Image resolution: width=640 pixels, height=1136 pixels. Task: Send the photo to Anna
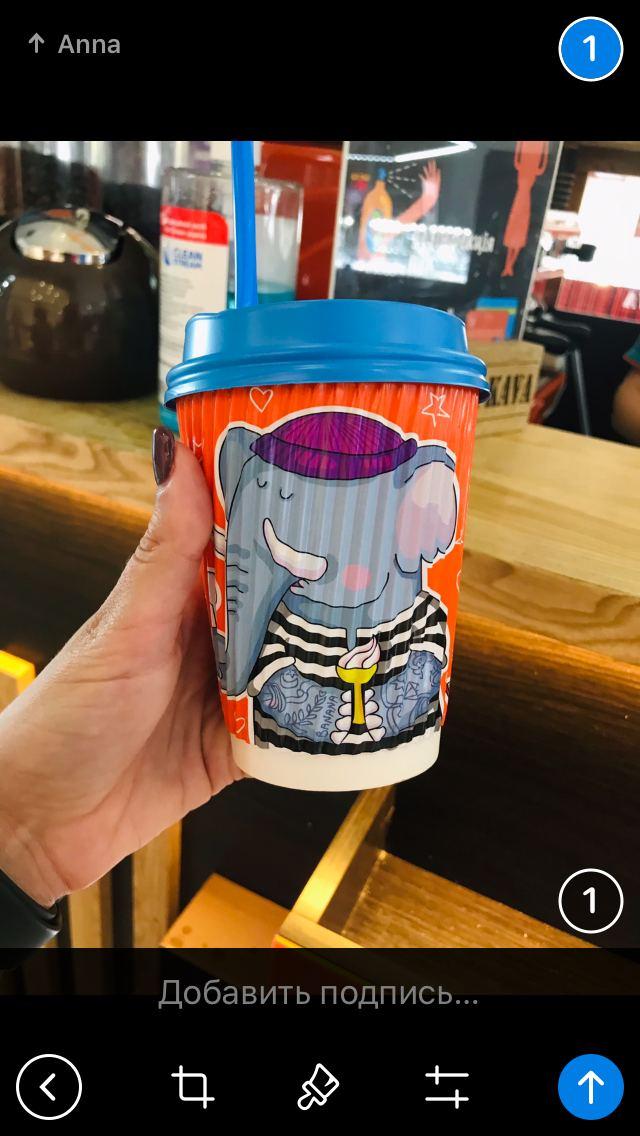click(590, 1086)
